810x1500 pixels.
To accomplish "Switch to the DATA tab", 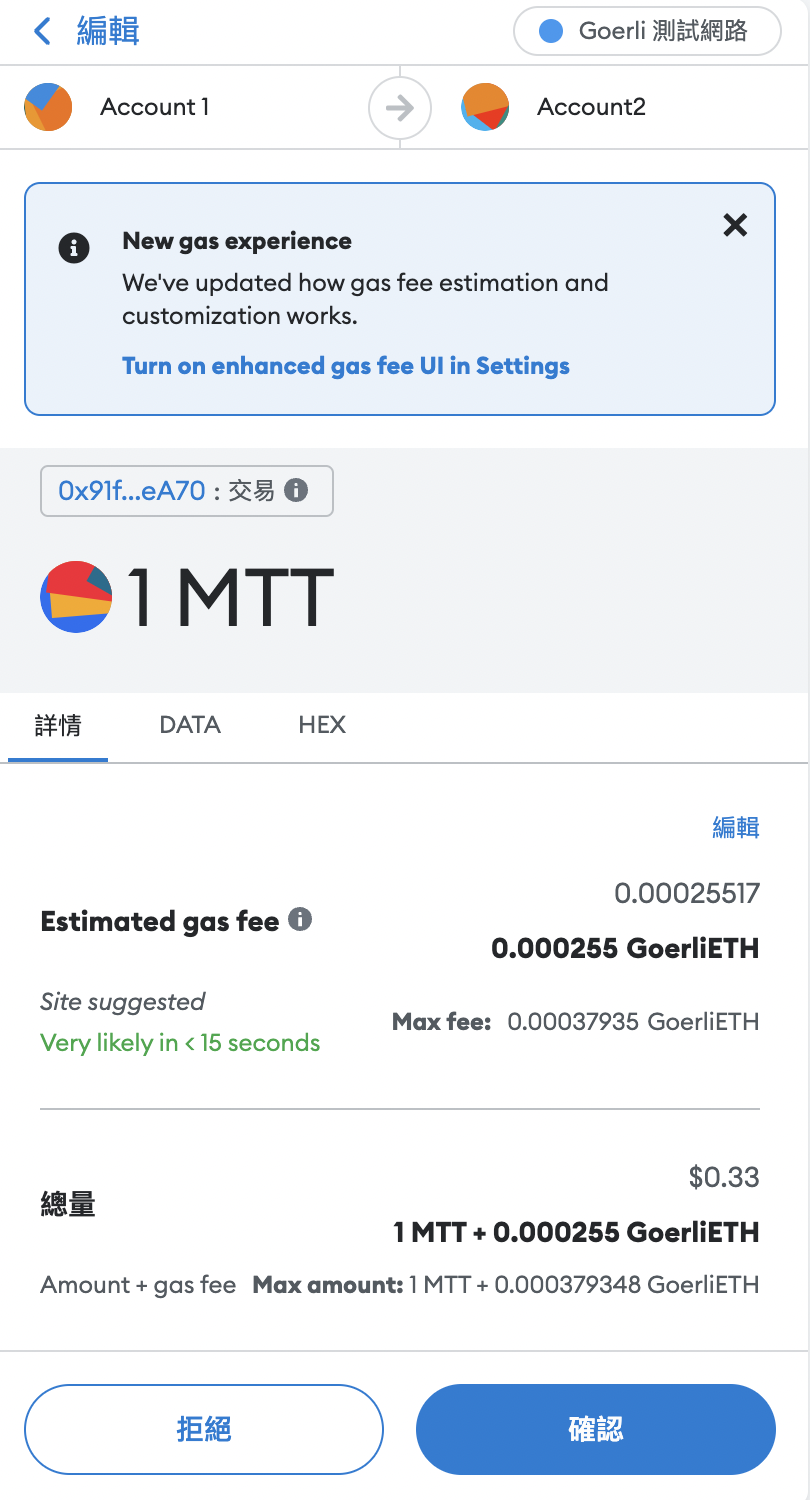I will click(189, 724).
